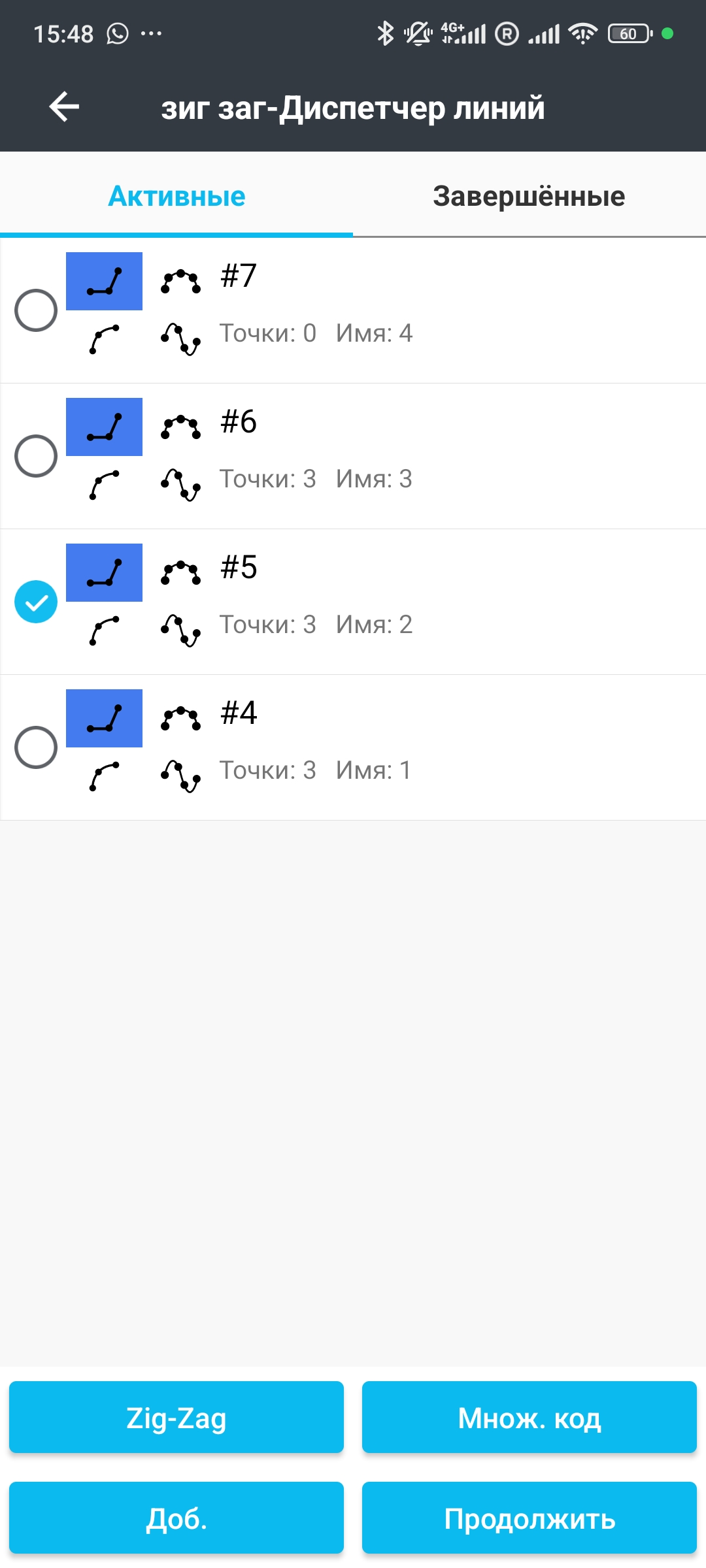The height and width of the screenshot is (1568, 706).
Task: Pick the spline line type for #4
Action: click(180, 776)
